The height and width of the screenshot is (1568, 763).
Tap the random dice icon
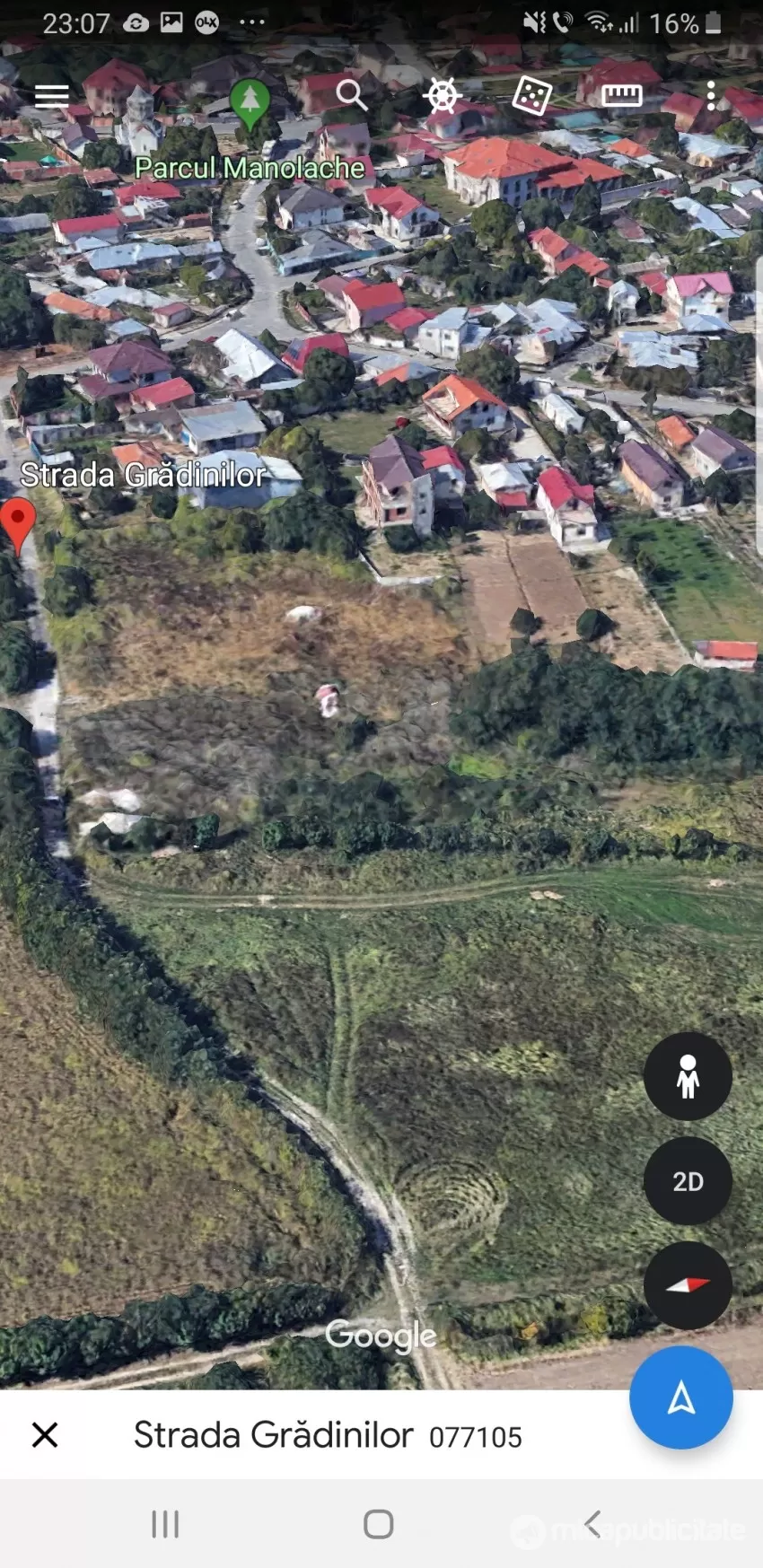click(x=531, y=95)
